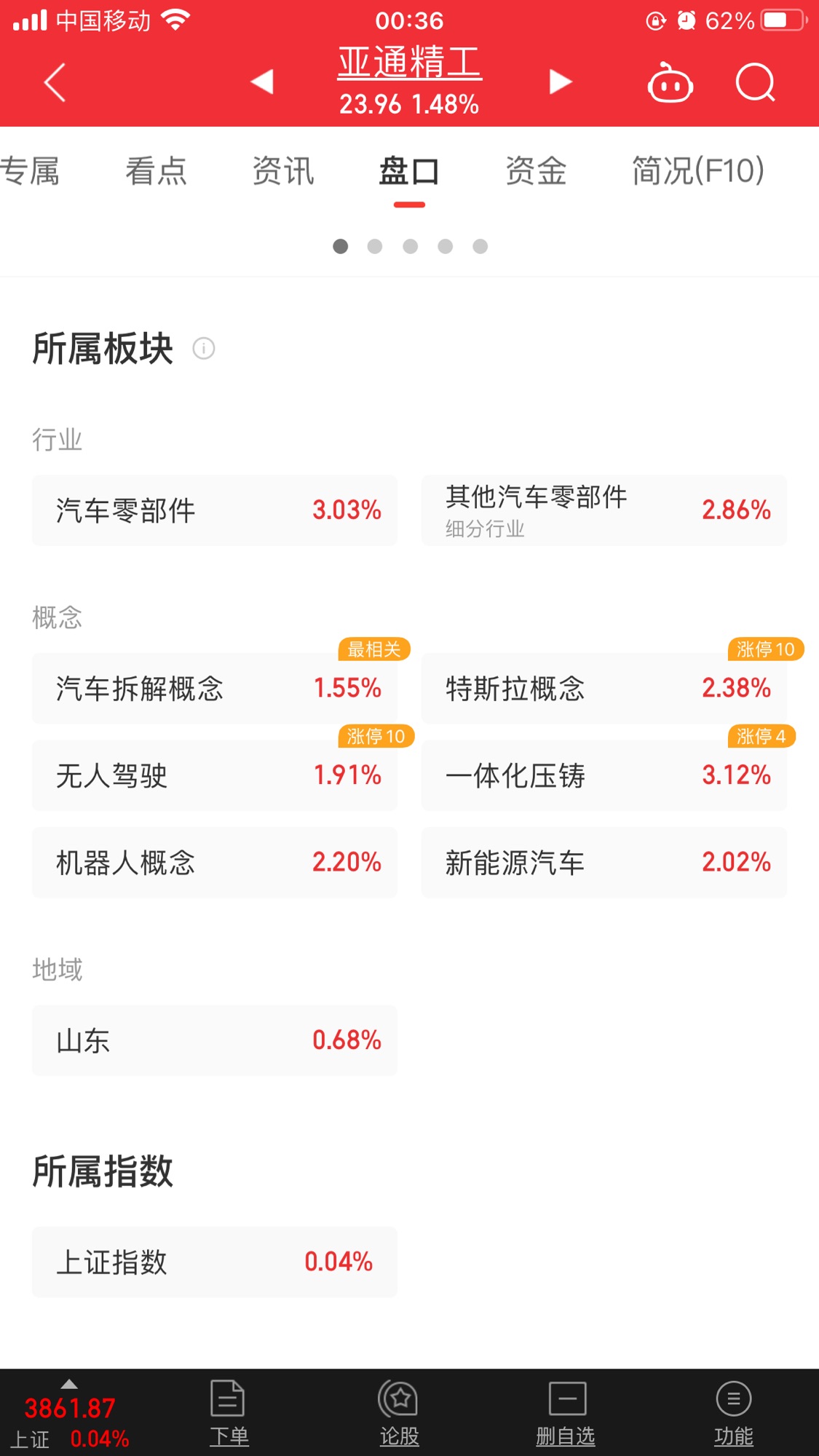Image resolution: width=819 pixels, height=1456 pixels.
Task: Switch to the 资金 tab
Action: click(536, 172)
